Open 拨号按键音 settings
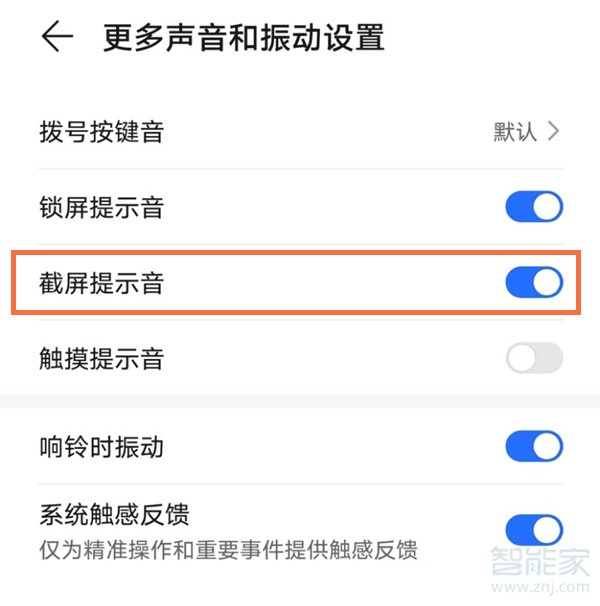This screenshot has width=600, height=606. coord(300,132)
